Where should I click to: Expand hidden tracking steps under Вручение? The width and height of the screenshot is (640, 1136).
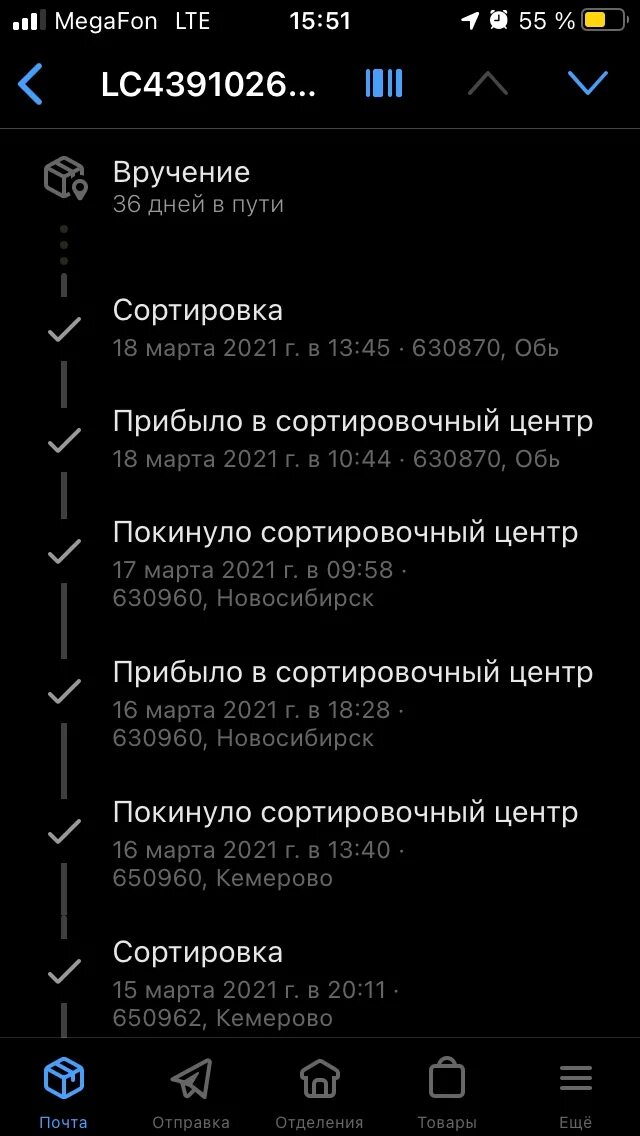[x=64, y=246]
